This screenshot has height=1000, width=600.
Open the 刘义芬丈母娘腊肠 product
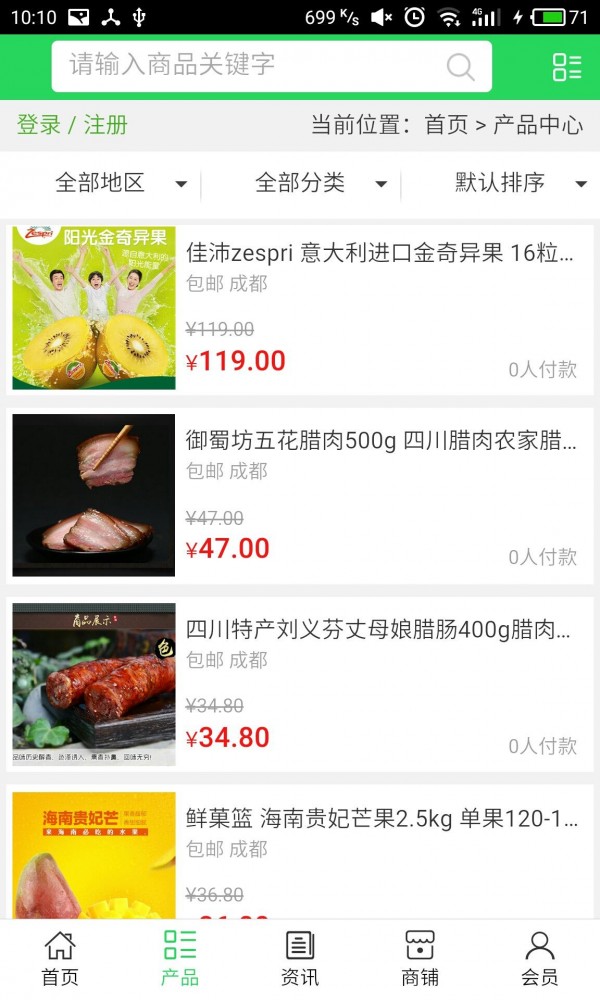coord(380,630)
